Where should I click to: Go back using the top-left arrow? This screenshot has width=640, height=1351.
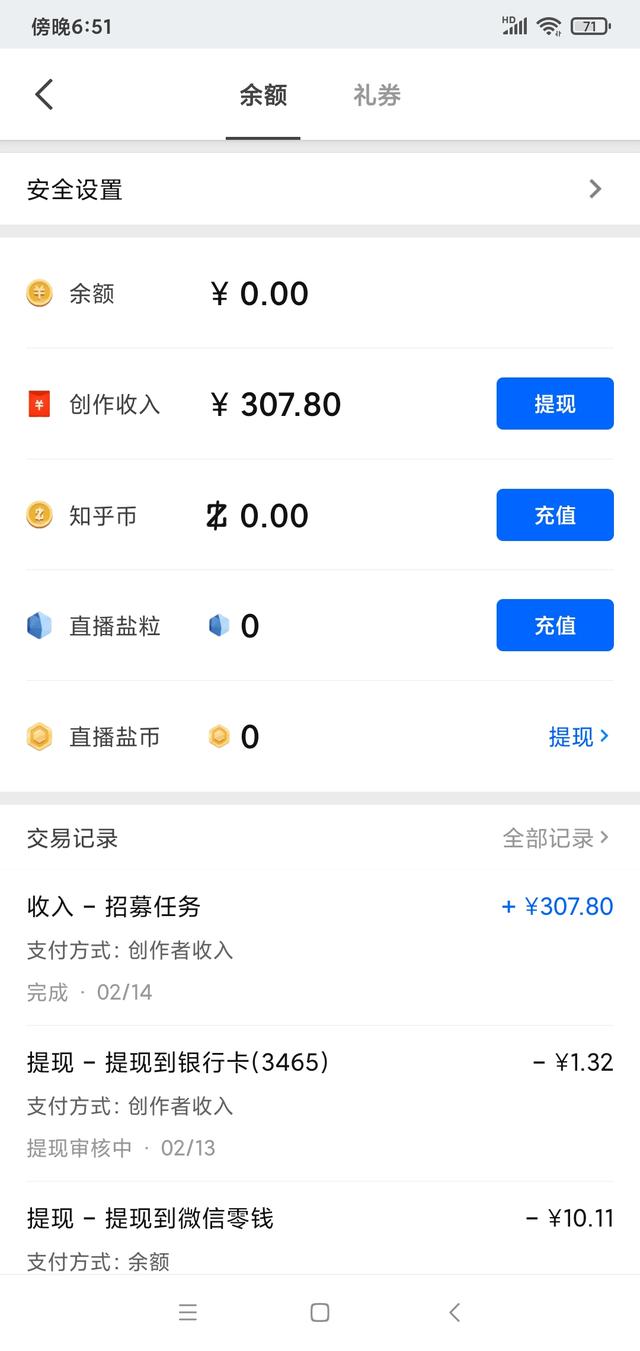pyautogui.click(x=44, y=95)
